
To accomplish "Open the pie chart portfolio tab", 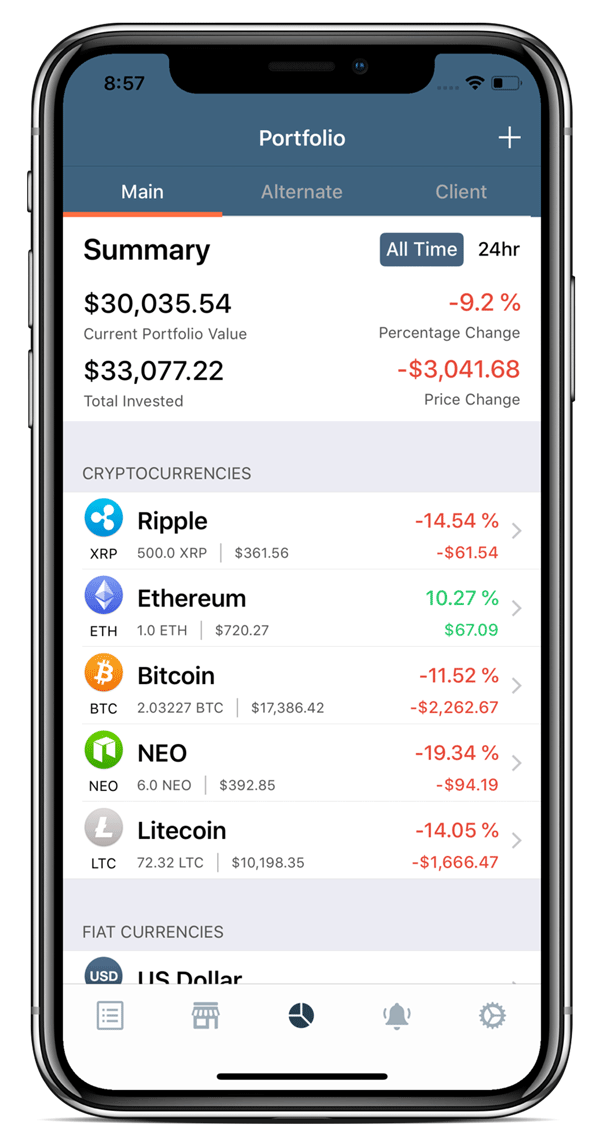I will pos(301,1016).
